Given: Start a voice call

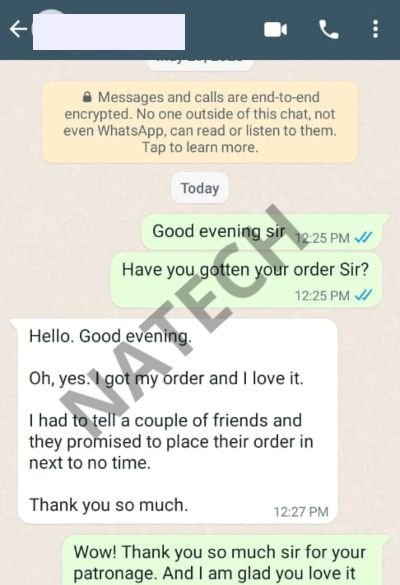Looking at the screenshot, I should 329,29.
